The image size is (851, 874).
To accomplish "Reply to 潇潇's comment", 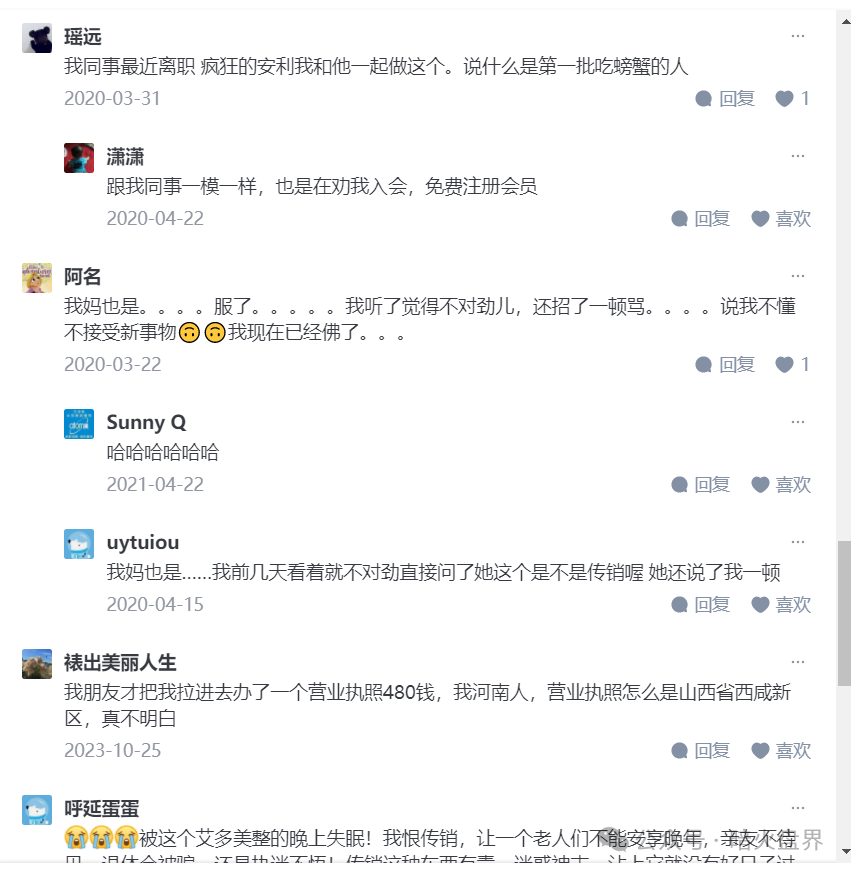I will tap(701, 218).
